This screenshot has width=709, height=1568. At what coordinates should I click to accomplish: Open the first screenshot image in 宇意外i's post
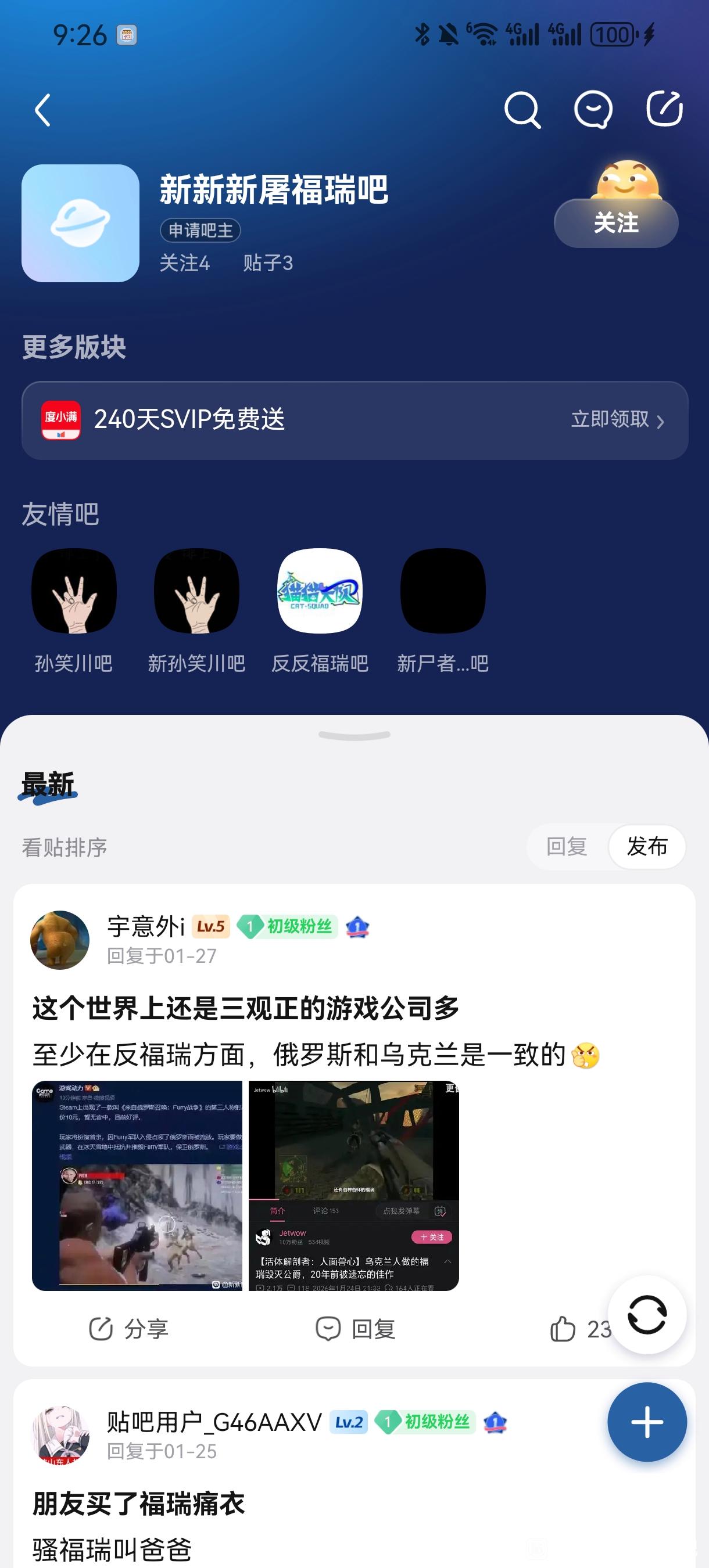click(137, 1185)
